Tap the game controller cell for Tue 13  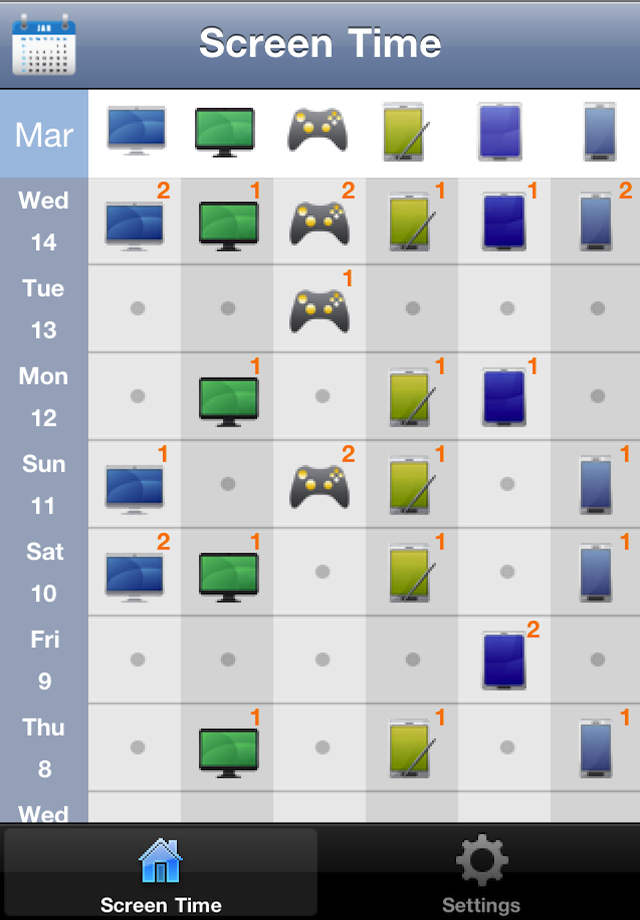320,309
